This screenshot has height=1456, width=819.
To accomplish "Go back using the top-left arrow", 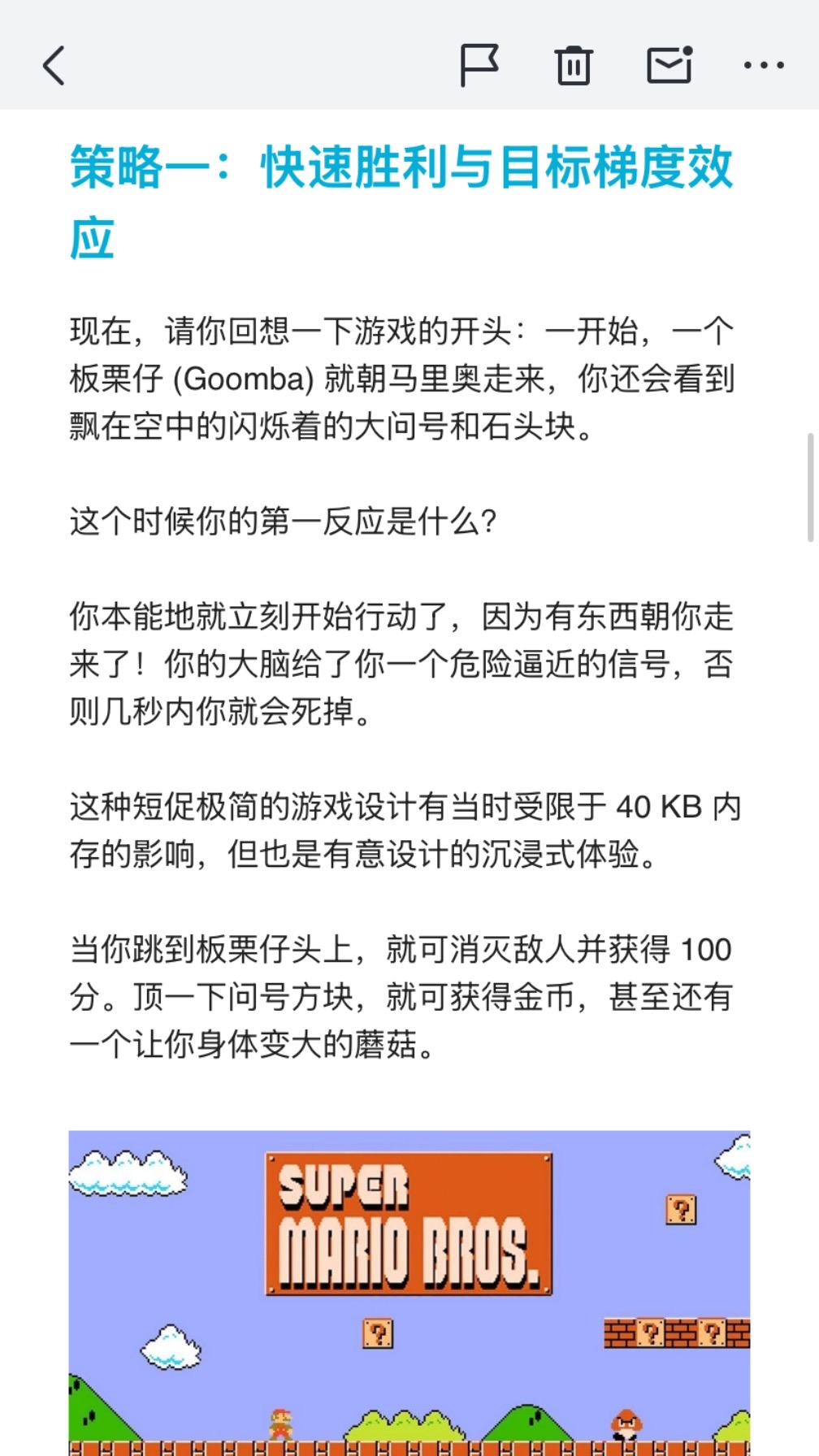I will click(x=54, y=66).
